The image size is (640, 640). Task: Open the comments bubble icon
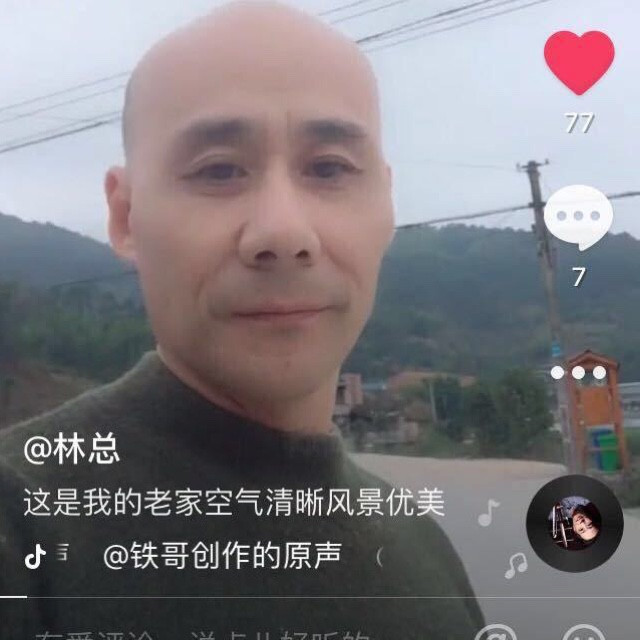(578, 217)
